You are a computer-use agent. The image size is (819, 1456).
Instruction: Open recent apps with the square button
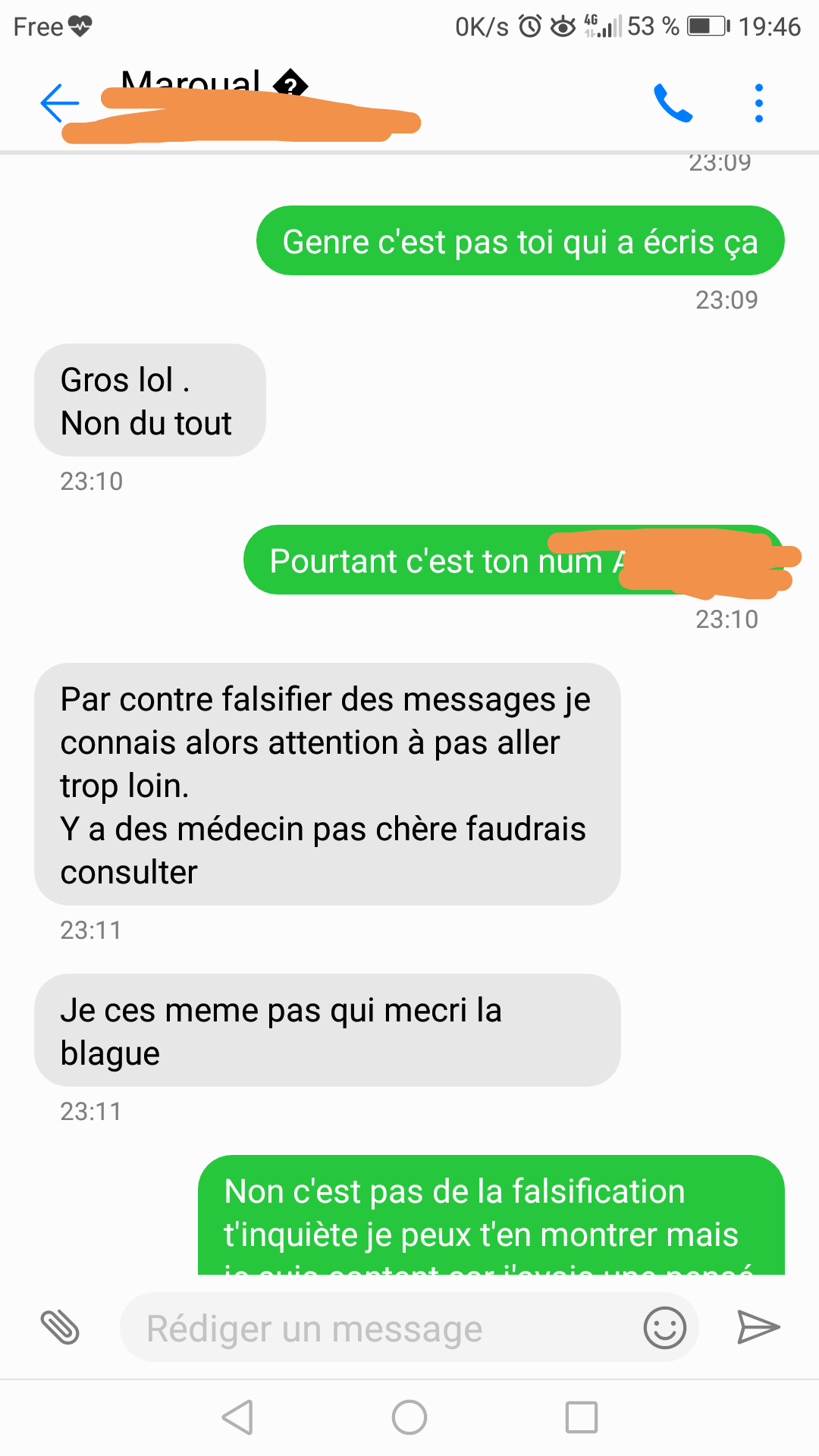pos(582,1417)
